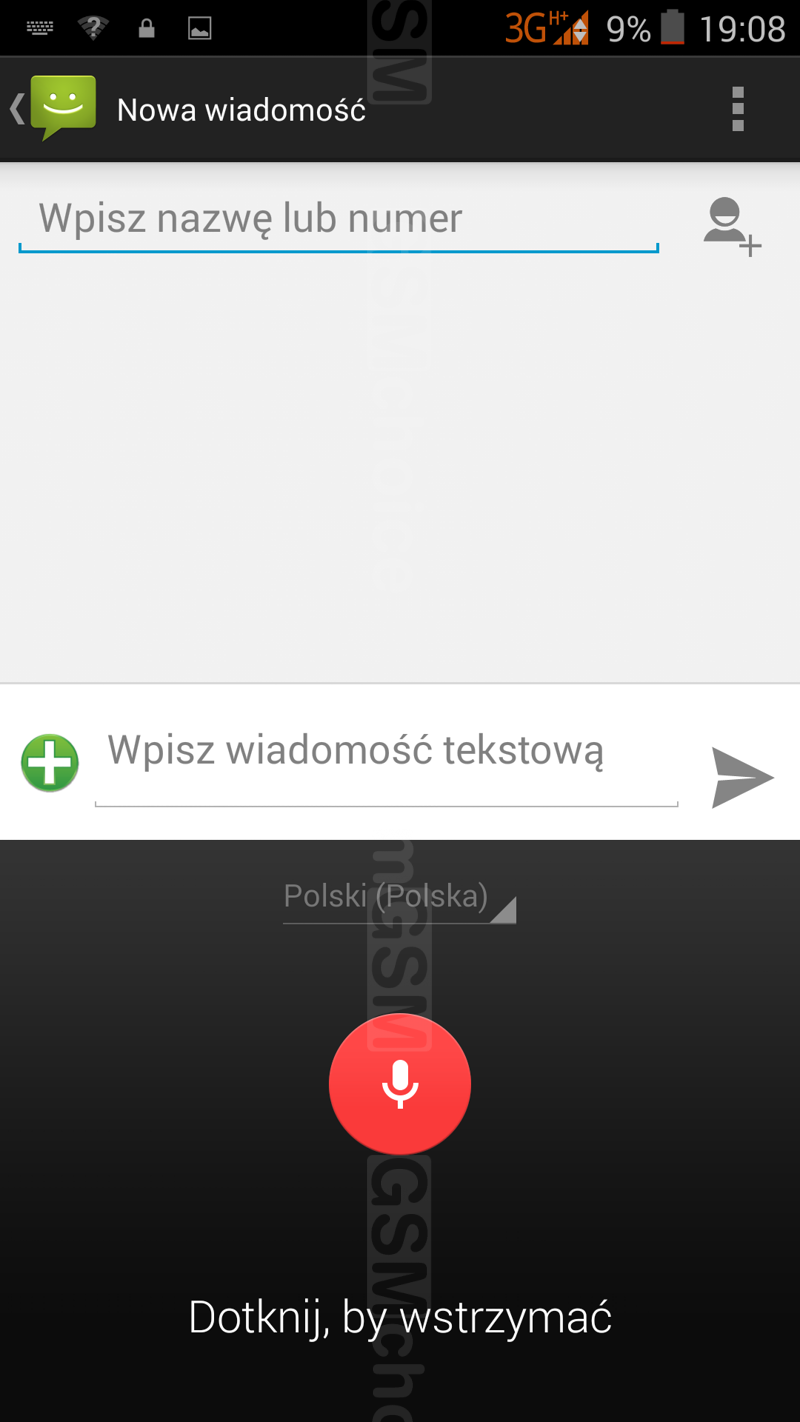Focus the recipient name or number field

[338, 219]
